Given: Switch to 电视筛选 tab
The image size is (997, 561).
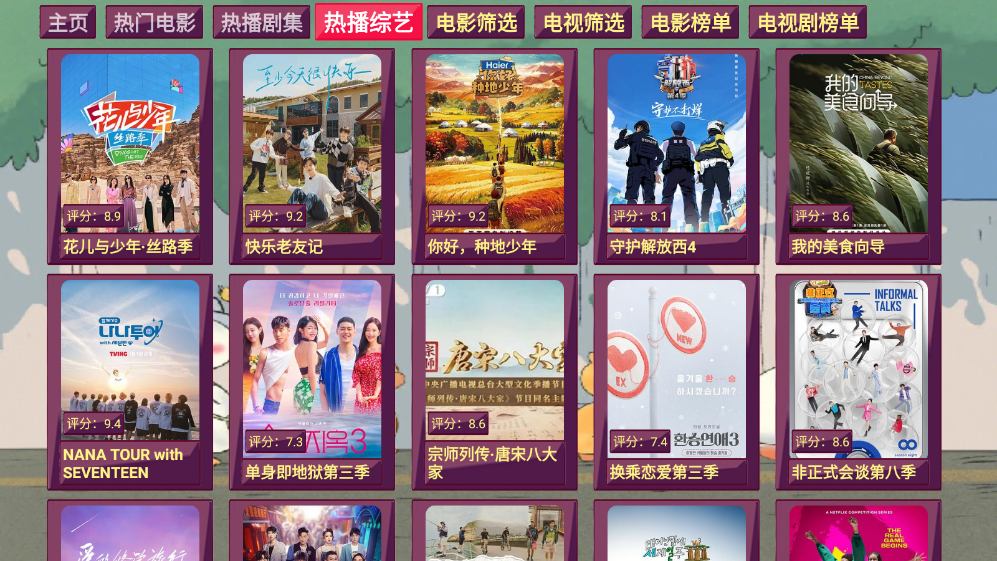Looking at the screenshot, I should 583,22.
